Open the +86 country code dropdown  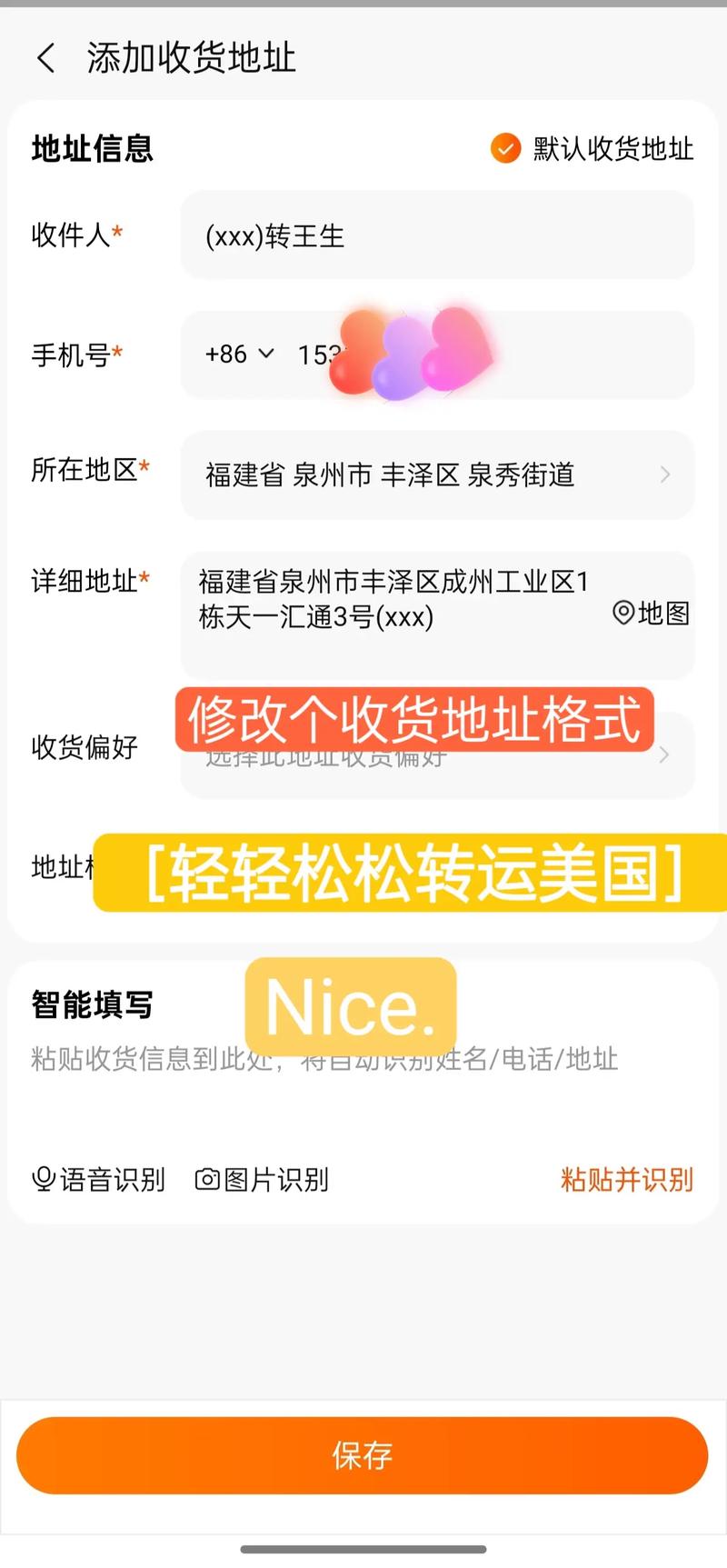(x=239, y=354)
